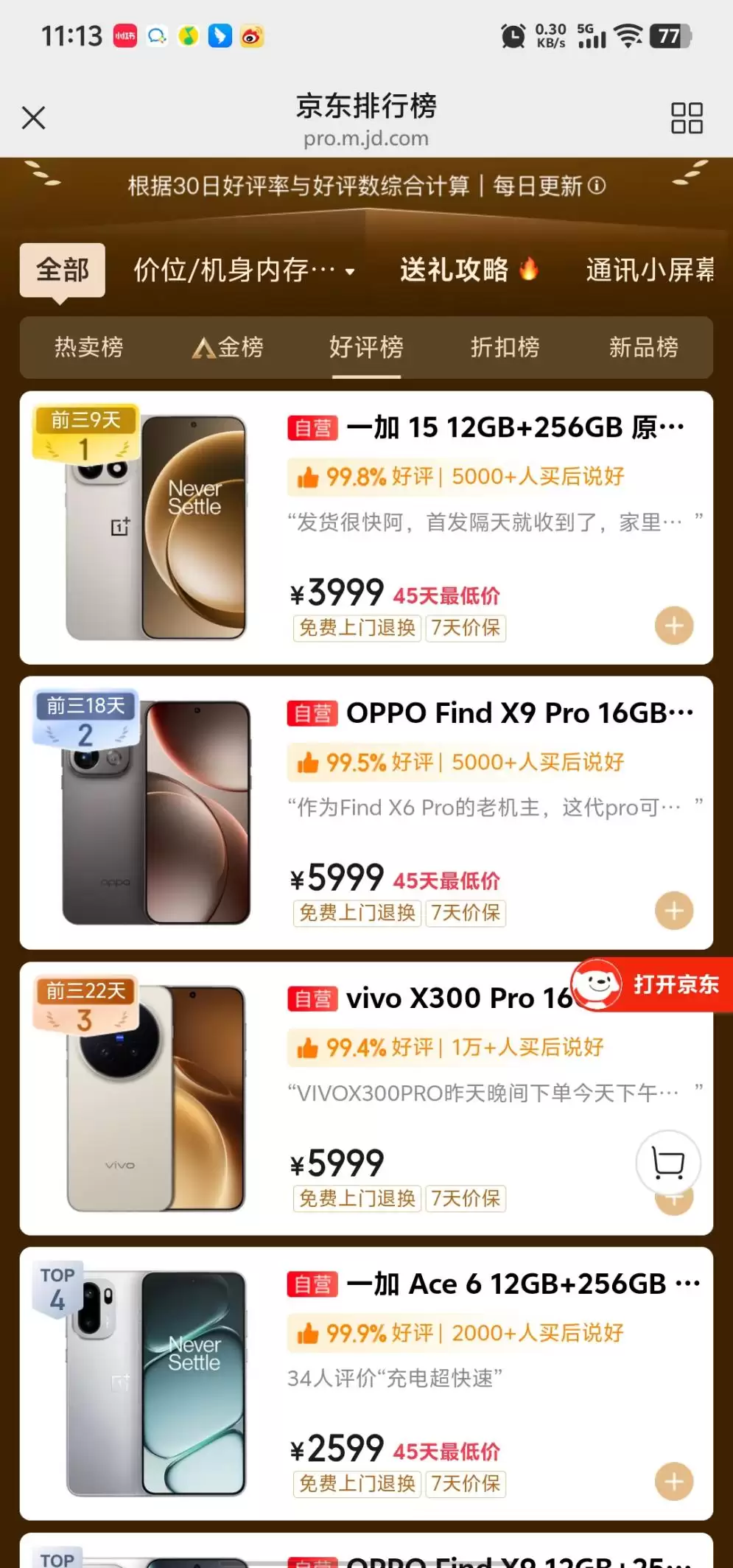The width and height of the screenshot is (733, 1568).
Task: Switch to the 折扣榜 tab
Action: 505,347
